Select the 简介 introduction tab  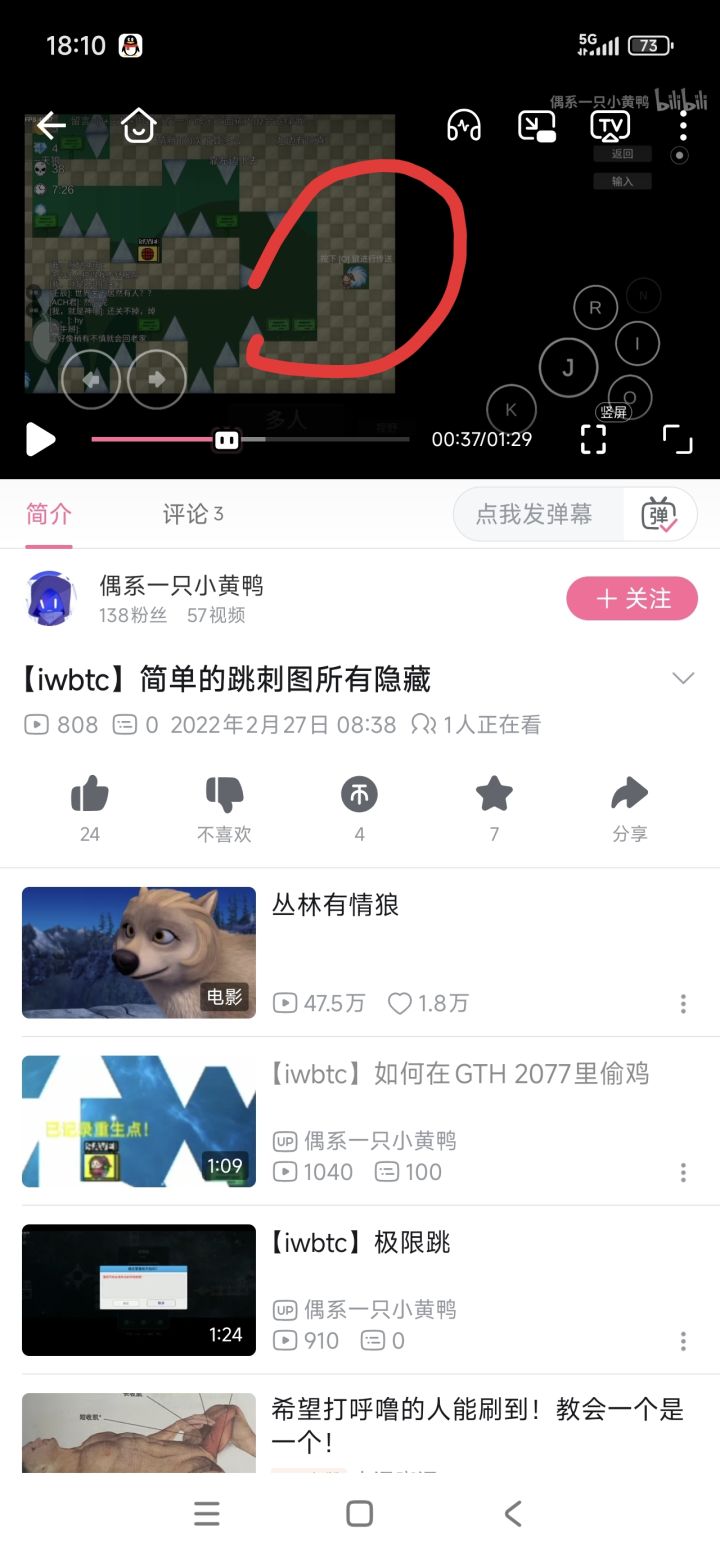pyautogui.click(x=48, y=513)
